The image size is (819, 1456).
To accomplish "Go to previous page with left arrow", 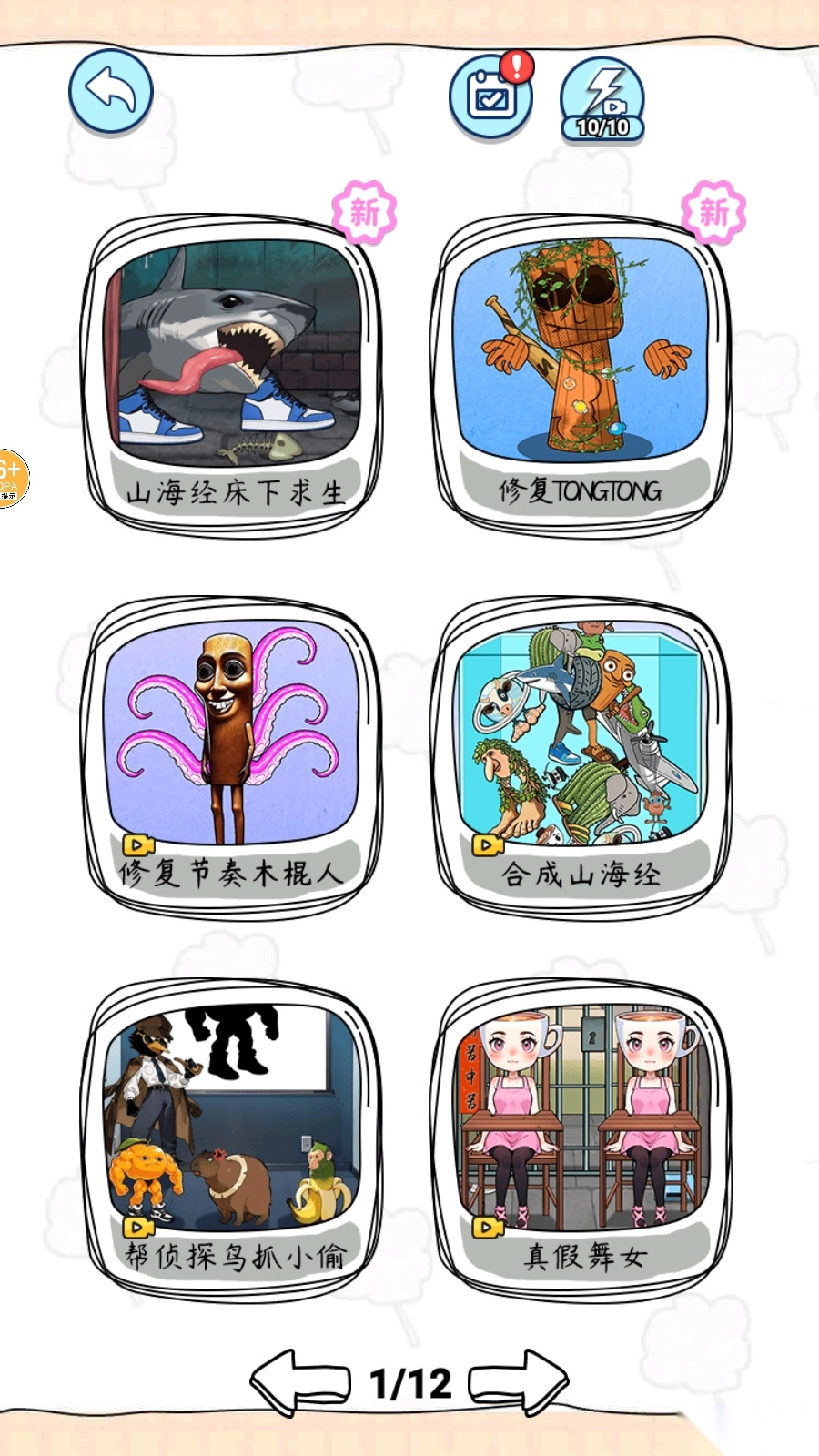I will (x=300, y=1381).
